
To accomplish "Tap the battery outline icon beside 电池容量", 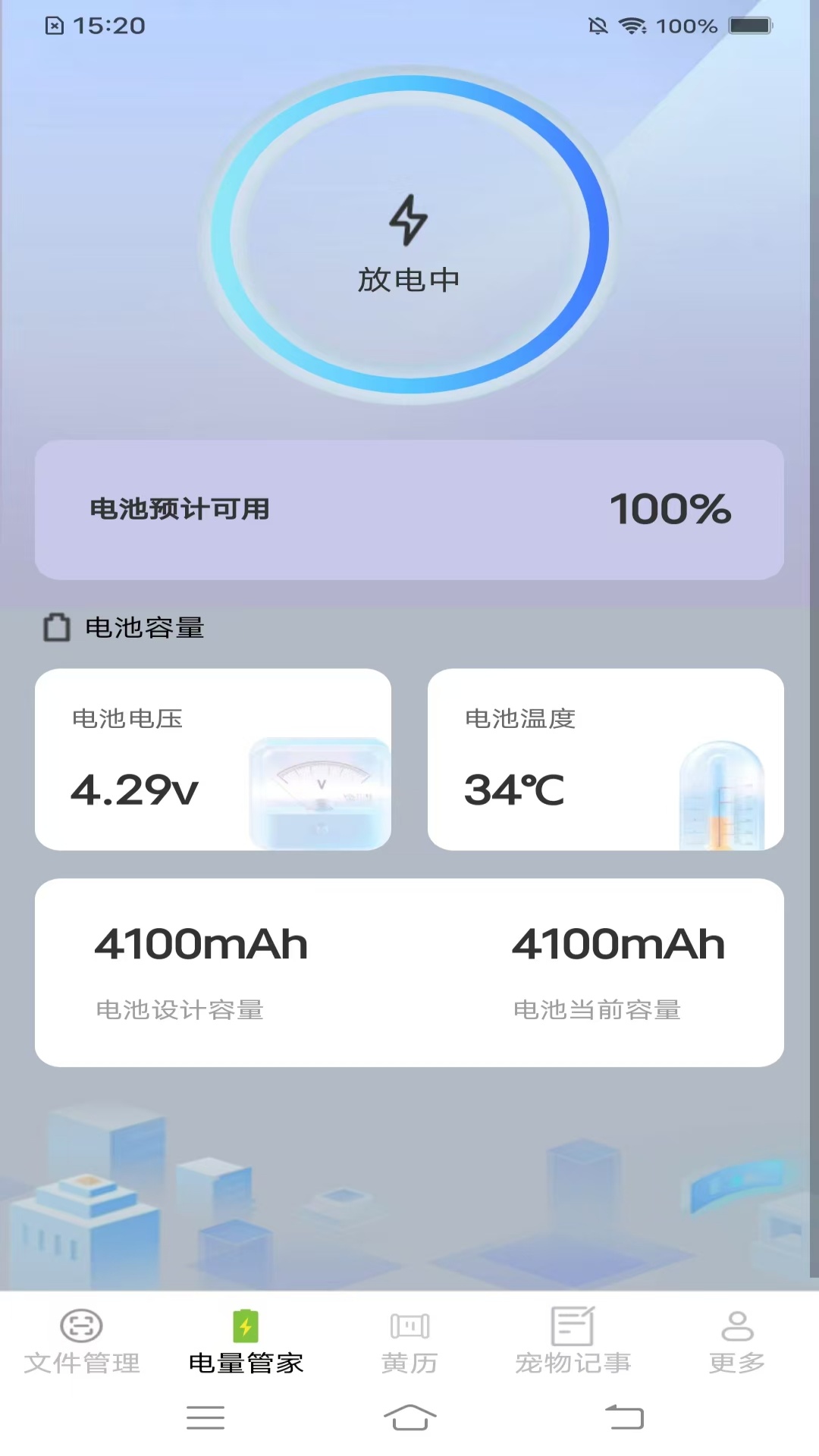I will [x=58, y=627].
